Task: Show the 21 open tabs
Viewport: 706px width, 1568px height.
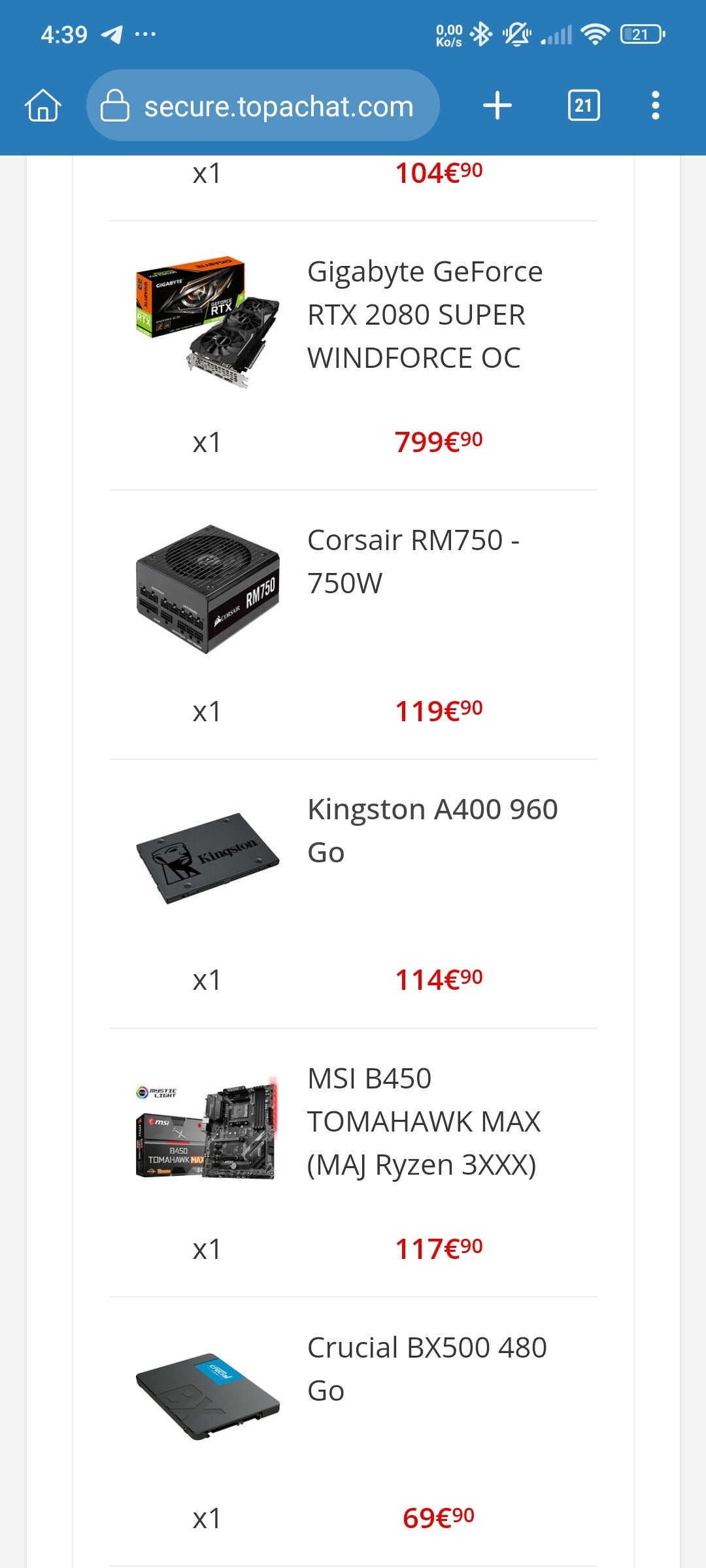Action: pos(583,106)
